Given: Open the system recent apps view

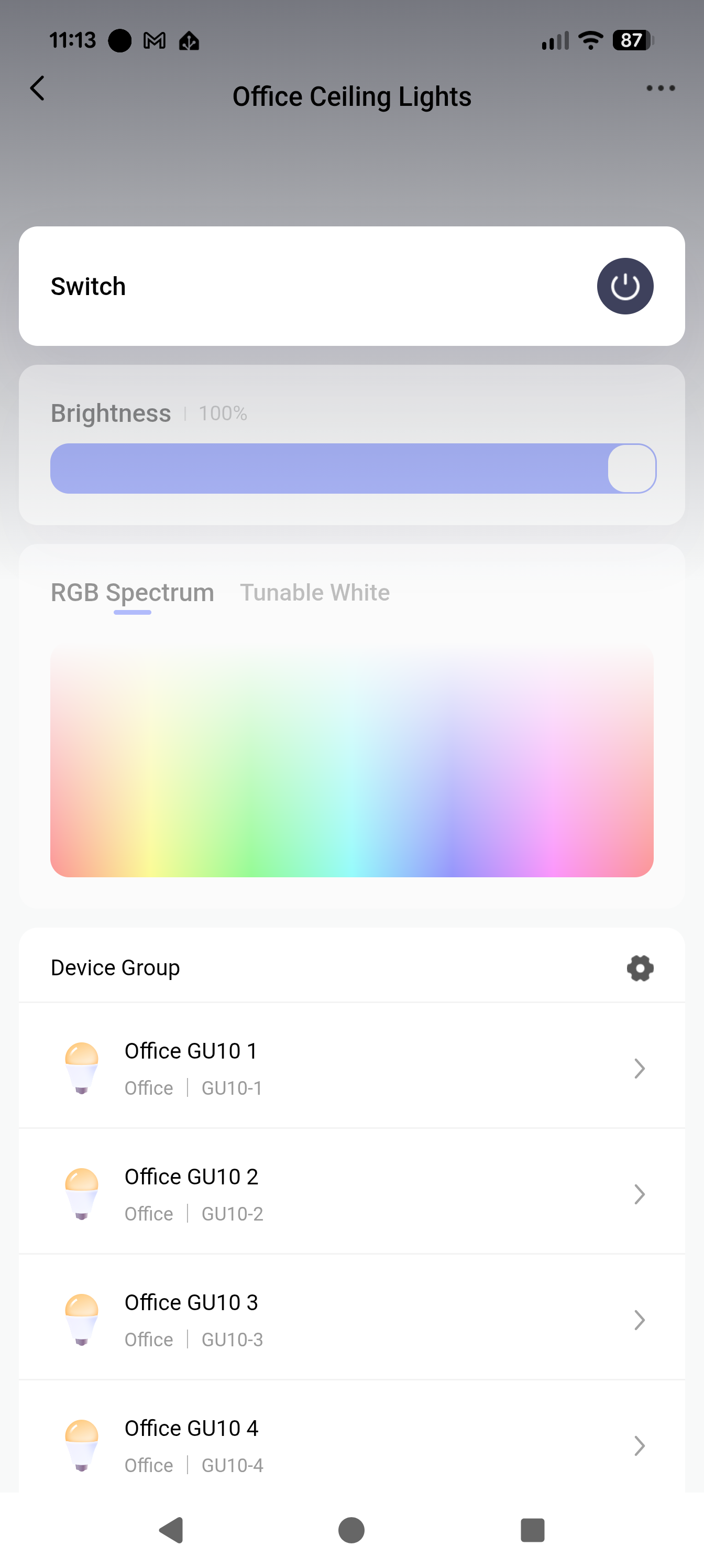Looking at the screenshot, I should click(532, 1530).
